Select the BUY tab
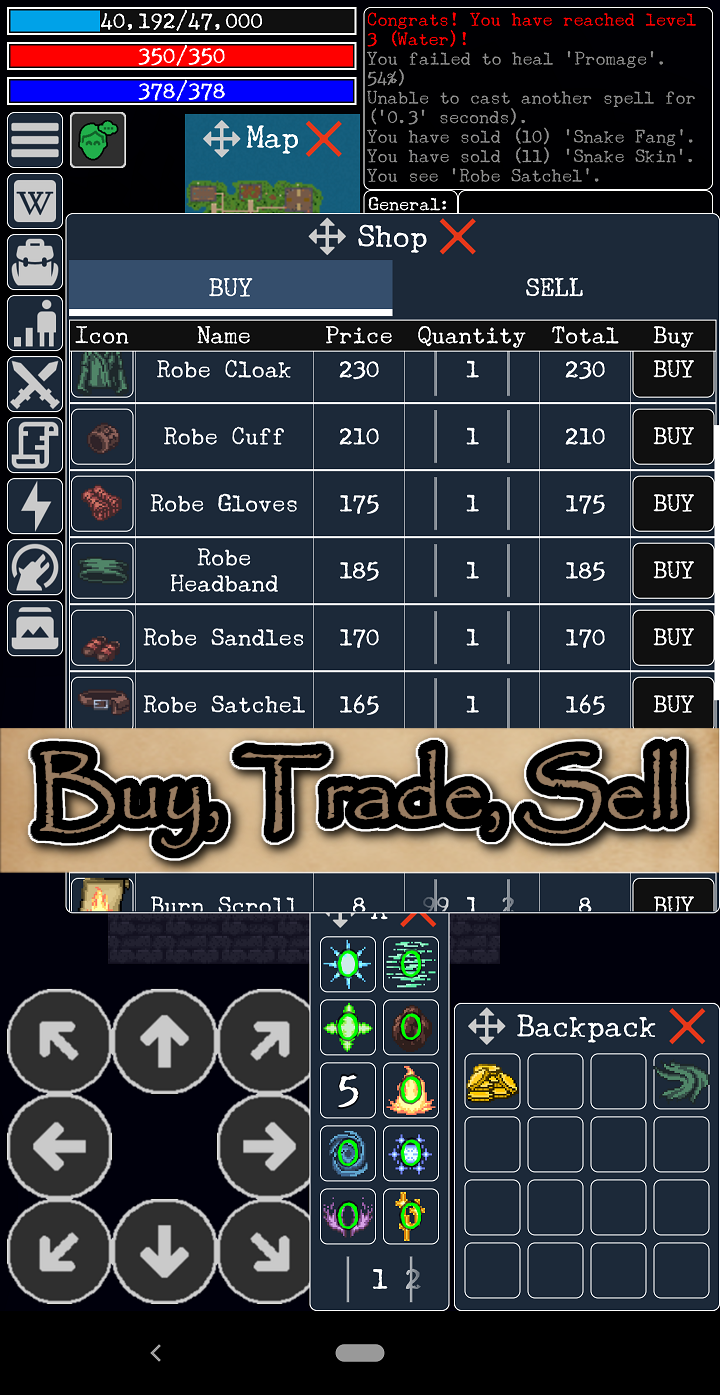The width and height of the screenshot is (720, 1395). (x=230, y=288)
